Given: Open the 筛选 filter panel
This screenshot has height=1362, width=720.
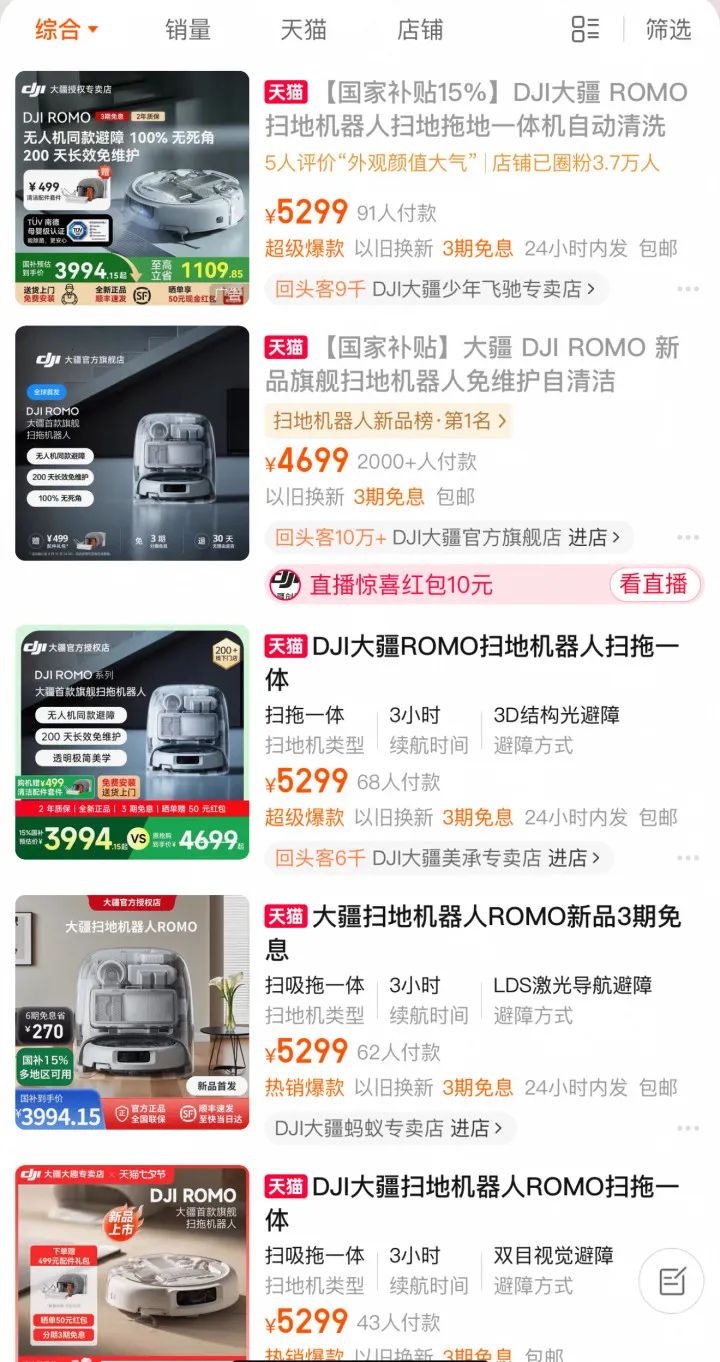Looking at the screenshot, I should pos(668,29).
